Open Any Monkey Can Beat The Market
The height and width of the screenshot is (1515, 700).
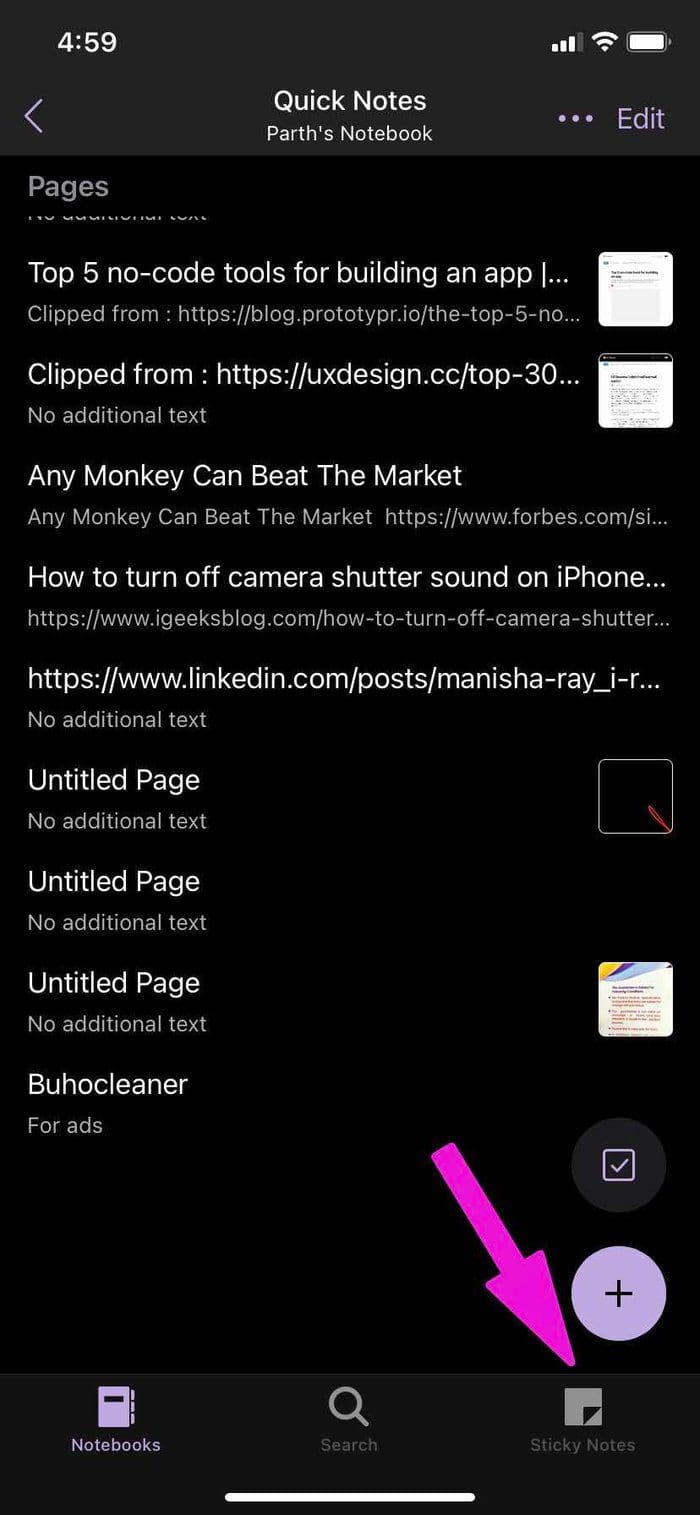pyautogui.click(x=300, y=493)
